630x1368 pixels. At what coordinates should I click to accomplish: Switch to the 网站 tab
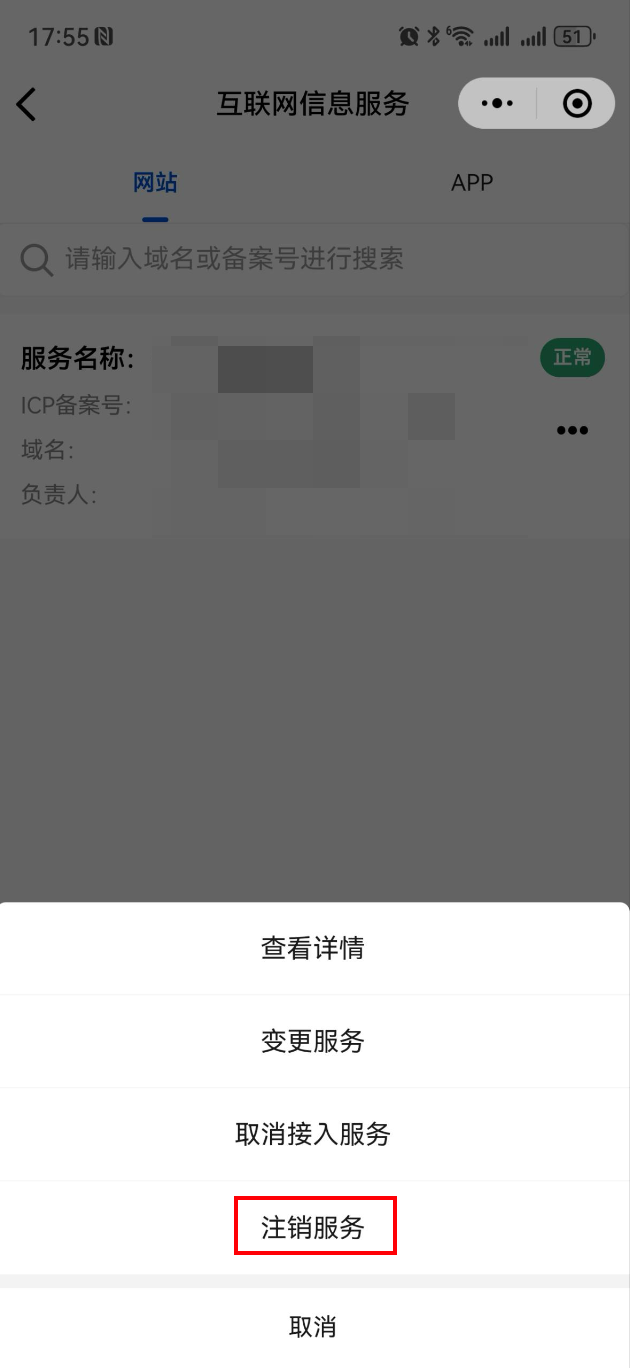pos(155,183)
